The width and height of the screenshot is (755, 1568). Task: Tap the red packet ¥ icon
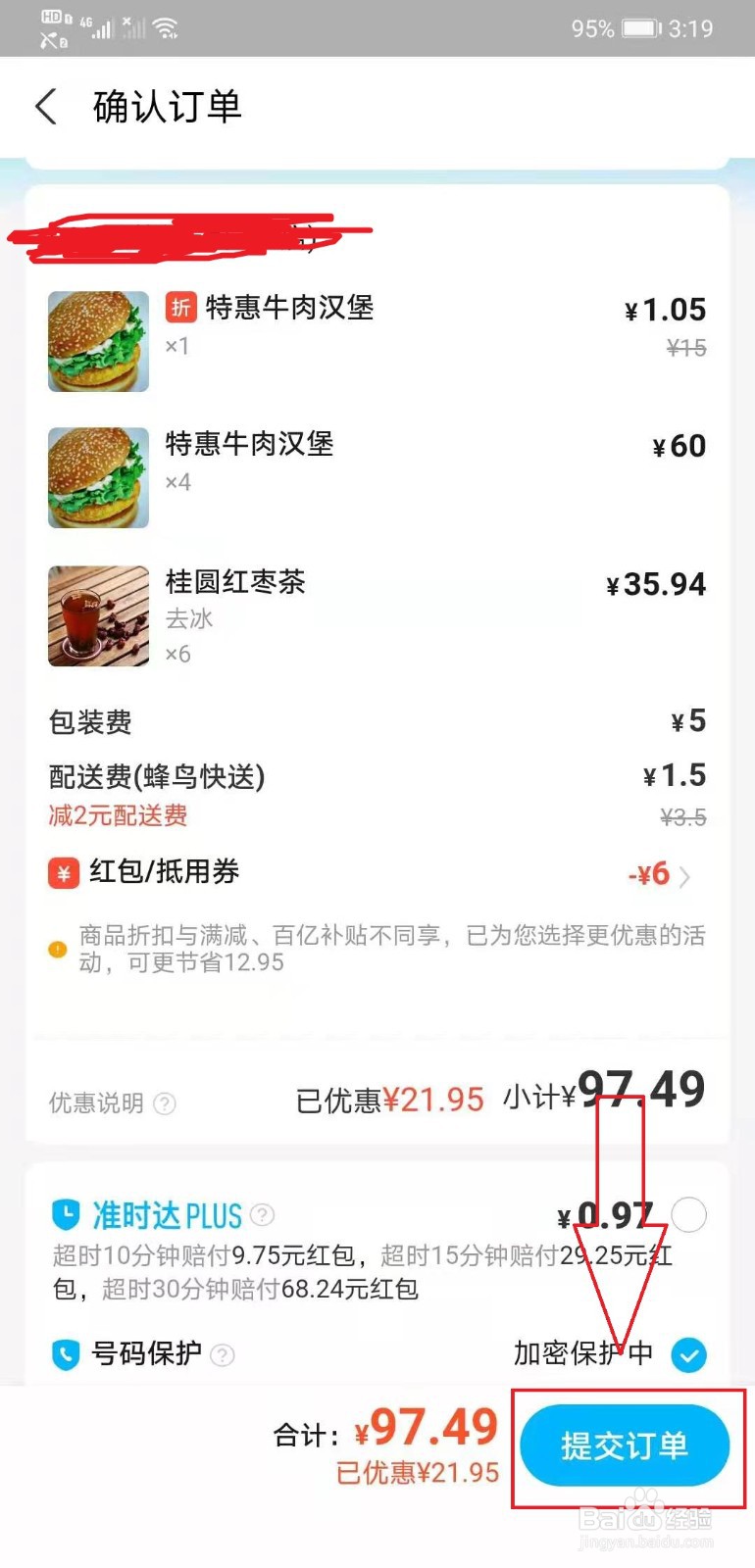click(x=62, y=872)
